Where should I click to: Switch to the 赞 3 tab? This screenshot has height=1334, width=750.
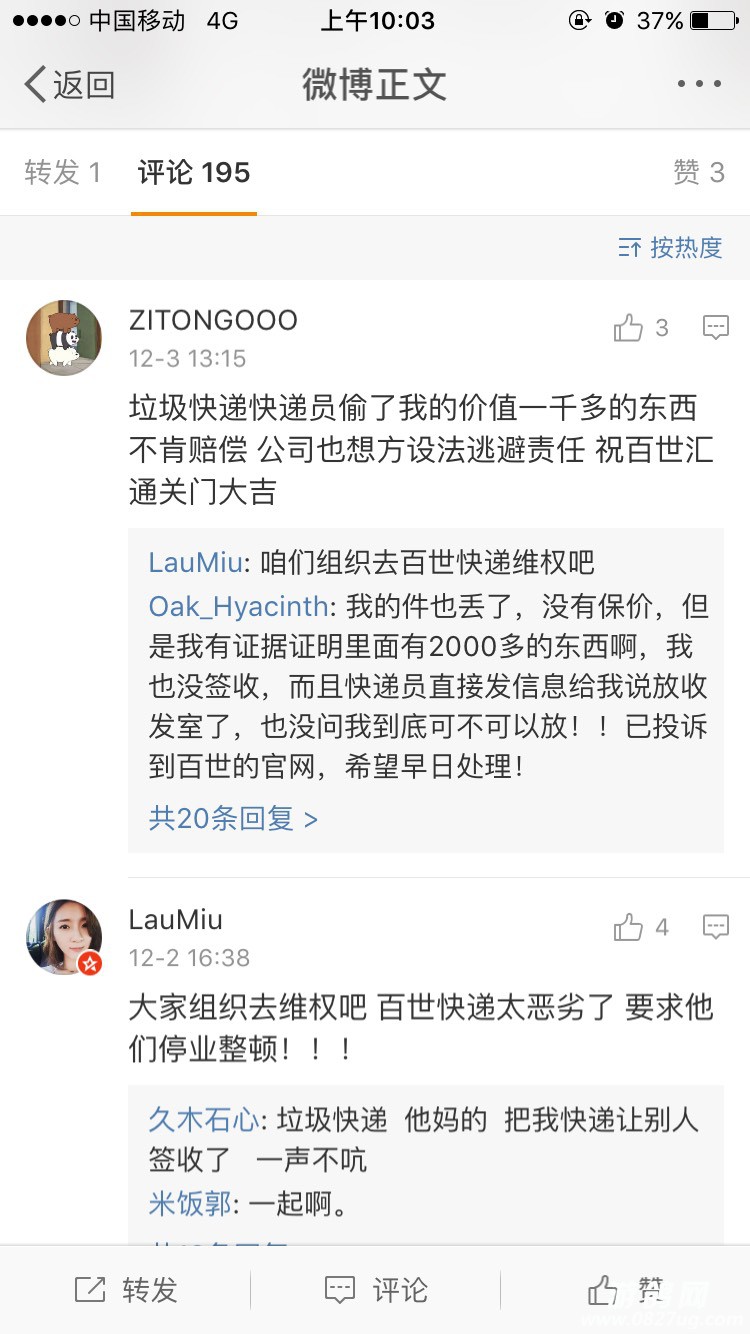coord(698,173)
